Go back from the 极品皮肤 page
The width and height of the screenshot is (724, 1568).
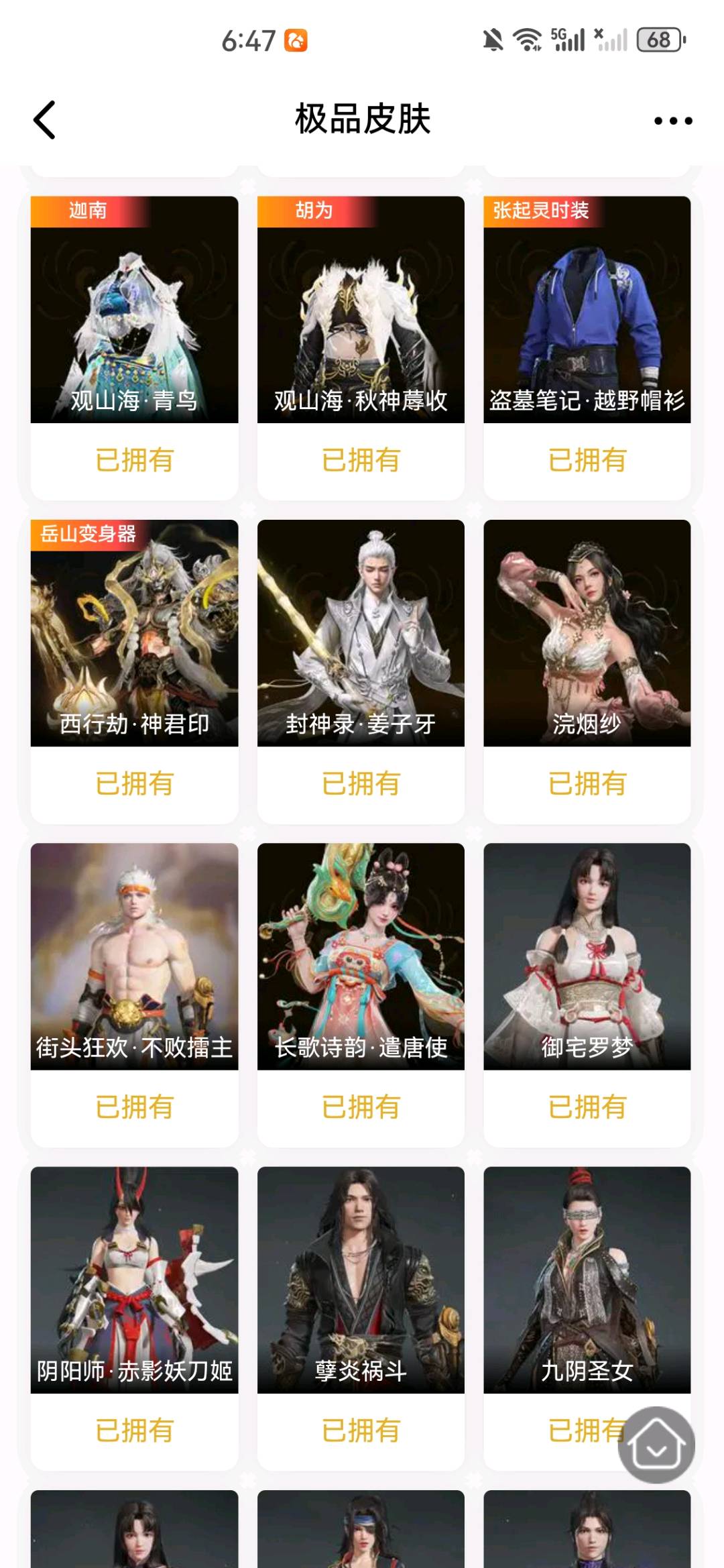[x=45, y=121]
